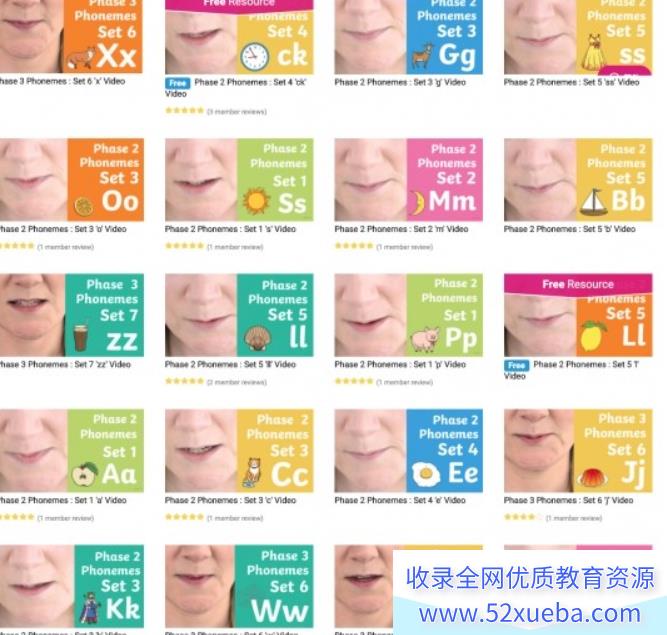Open the Set 1 'p' pig video tile

point(408,315)
